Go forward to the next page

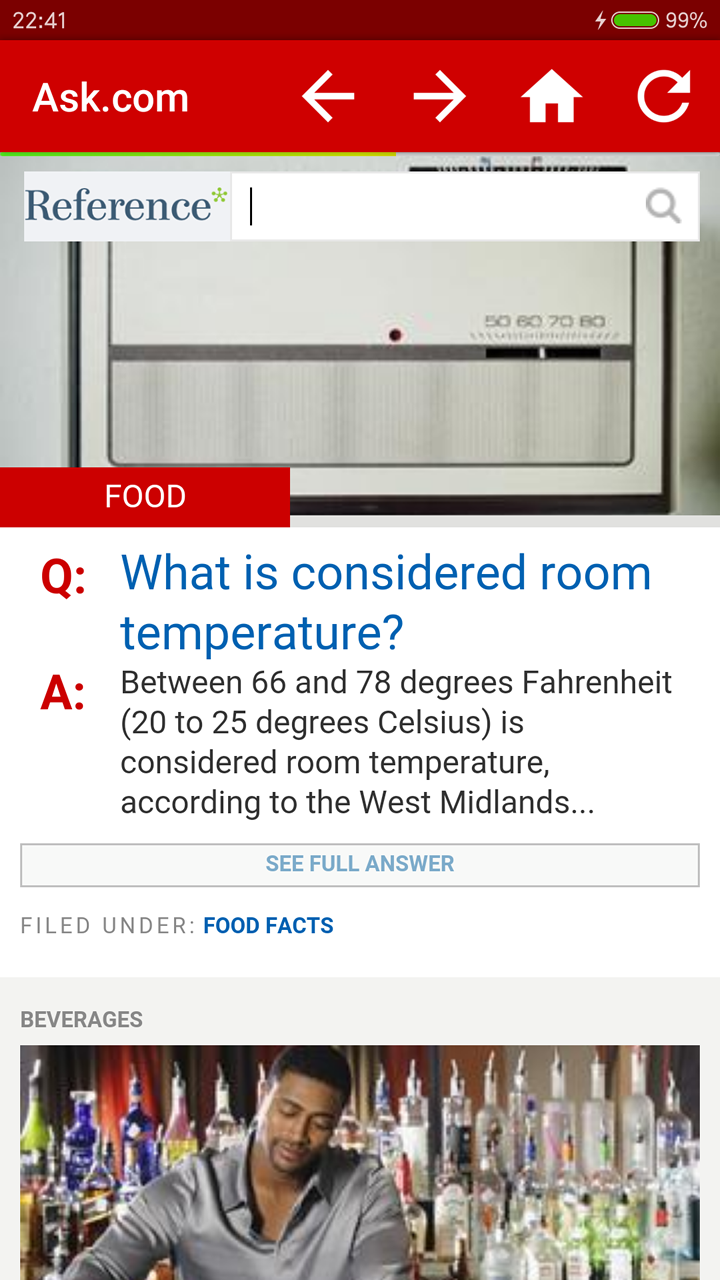click(440, 98)
